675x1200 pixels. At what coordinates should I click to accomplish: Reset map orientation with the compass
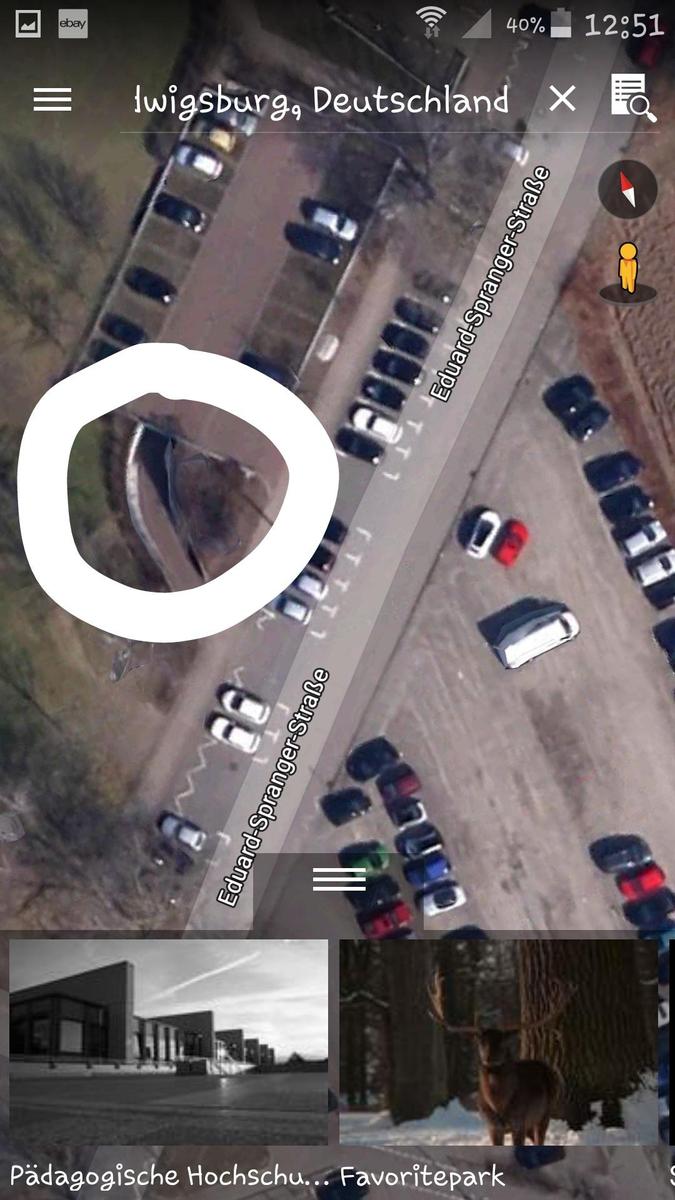[x=628, y=189]
